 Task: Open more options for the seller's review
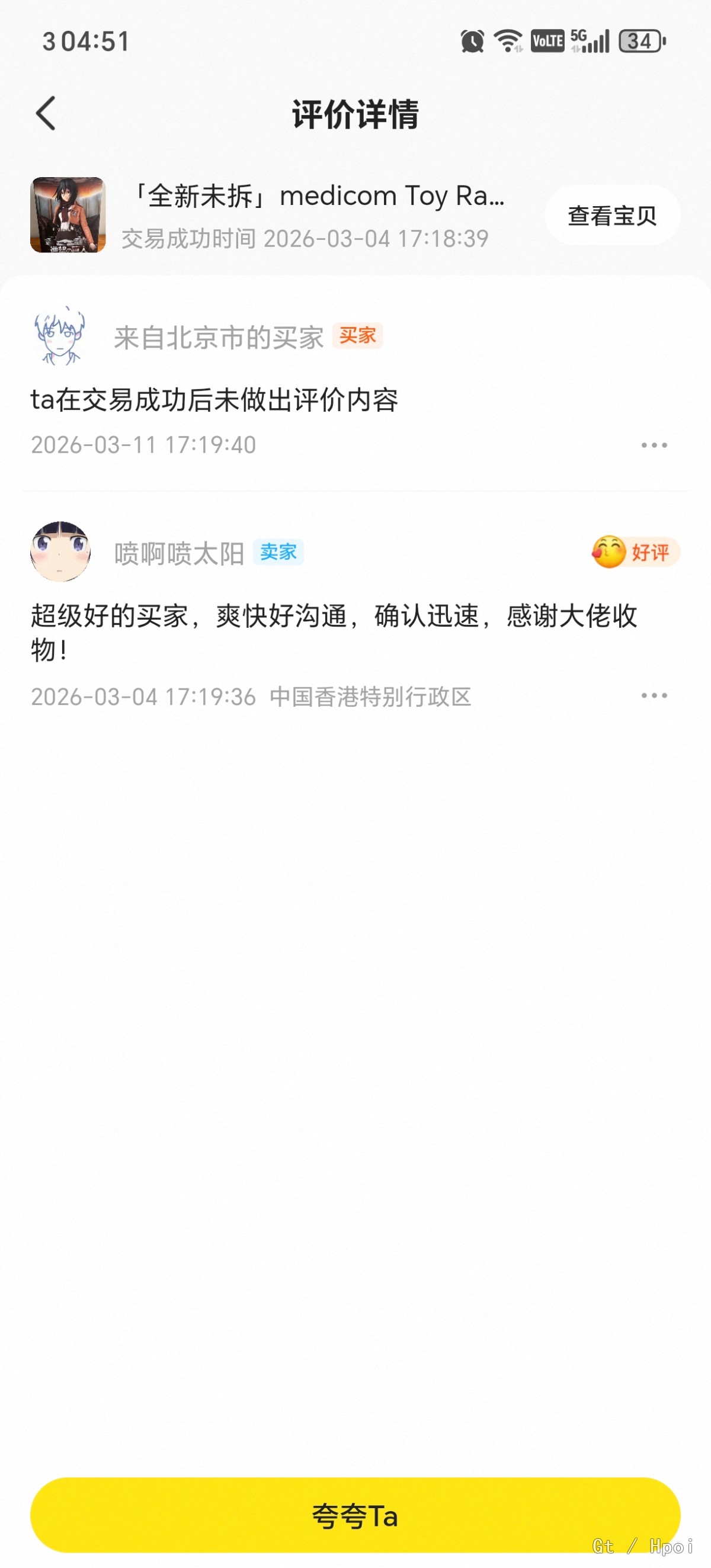click(654, 696)
